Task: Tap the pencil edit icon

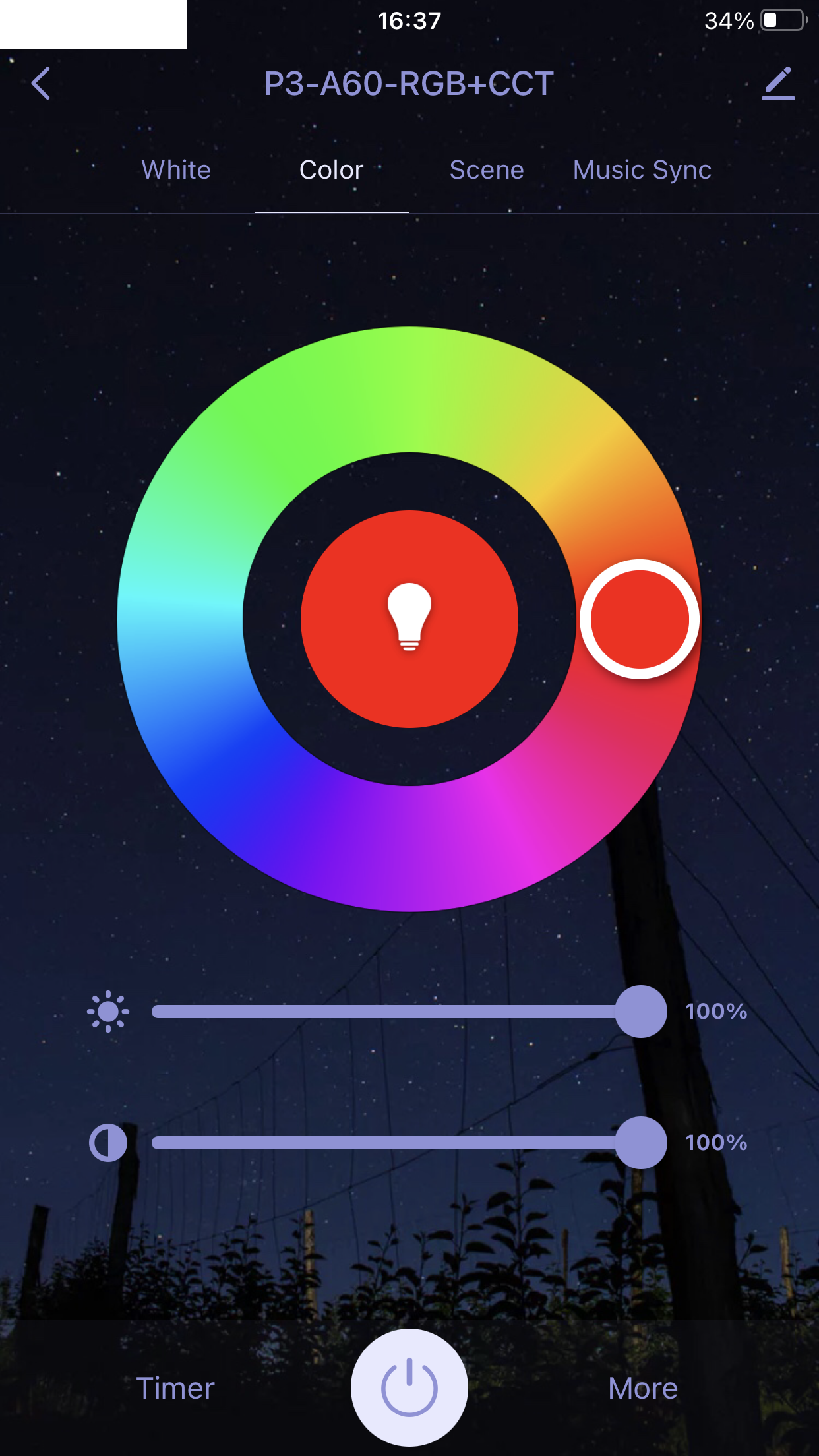Action: coord(778,84)
